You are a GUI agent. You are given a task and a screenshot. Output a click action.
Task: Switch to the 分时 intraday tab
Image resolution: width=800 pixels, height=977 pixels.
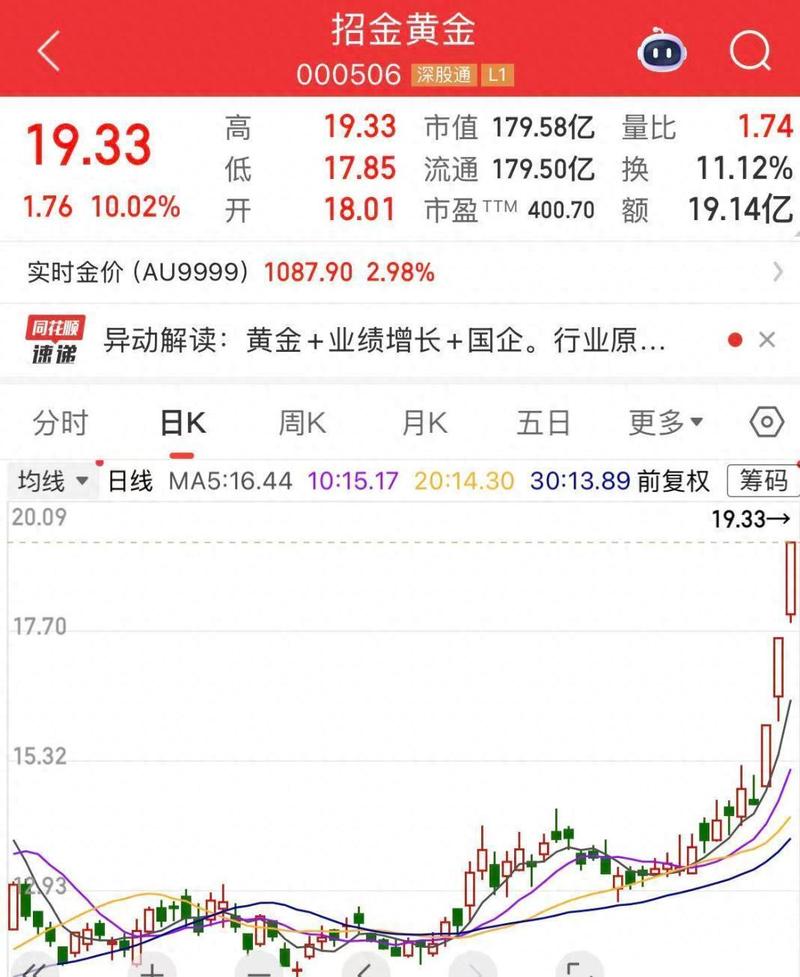pyautogui.click(x=62, y=422)
